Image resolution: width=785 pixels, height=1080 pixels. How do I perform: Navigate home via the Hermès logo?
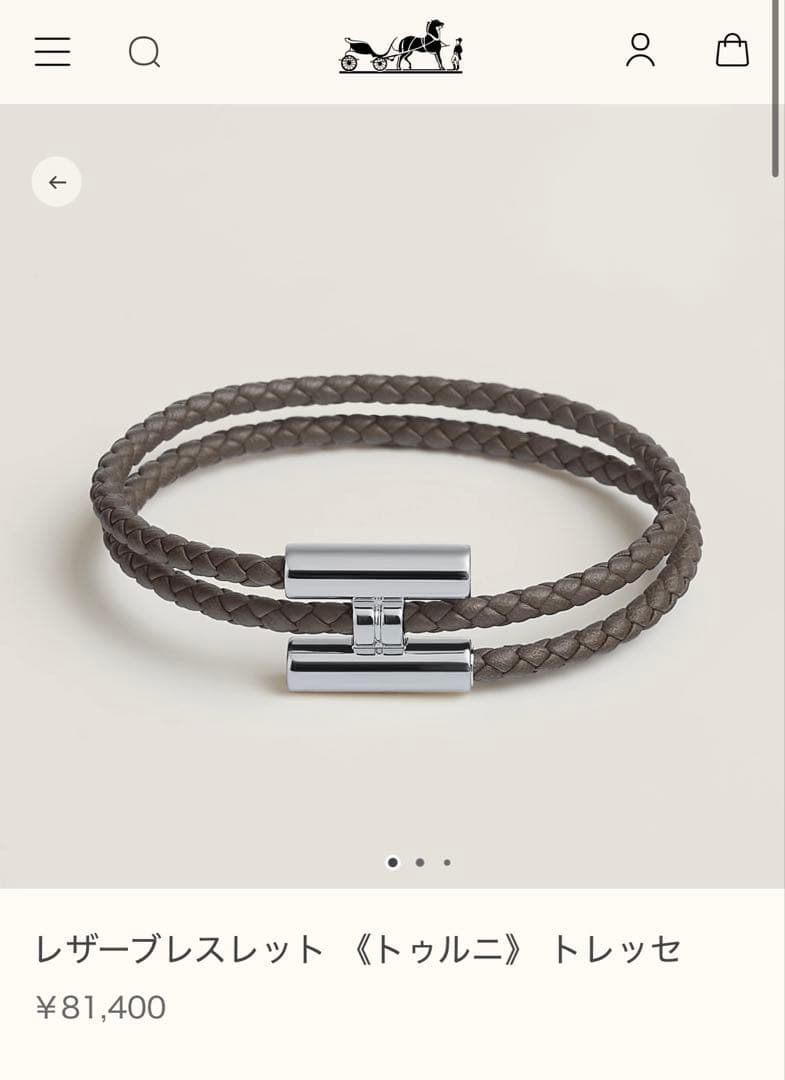(404, 48)
